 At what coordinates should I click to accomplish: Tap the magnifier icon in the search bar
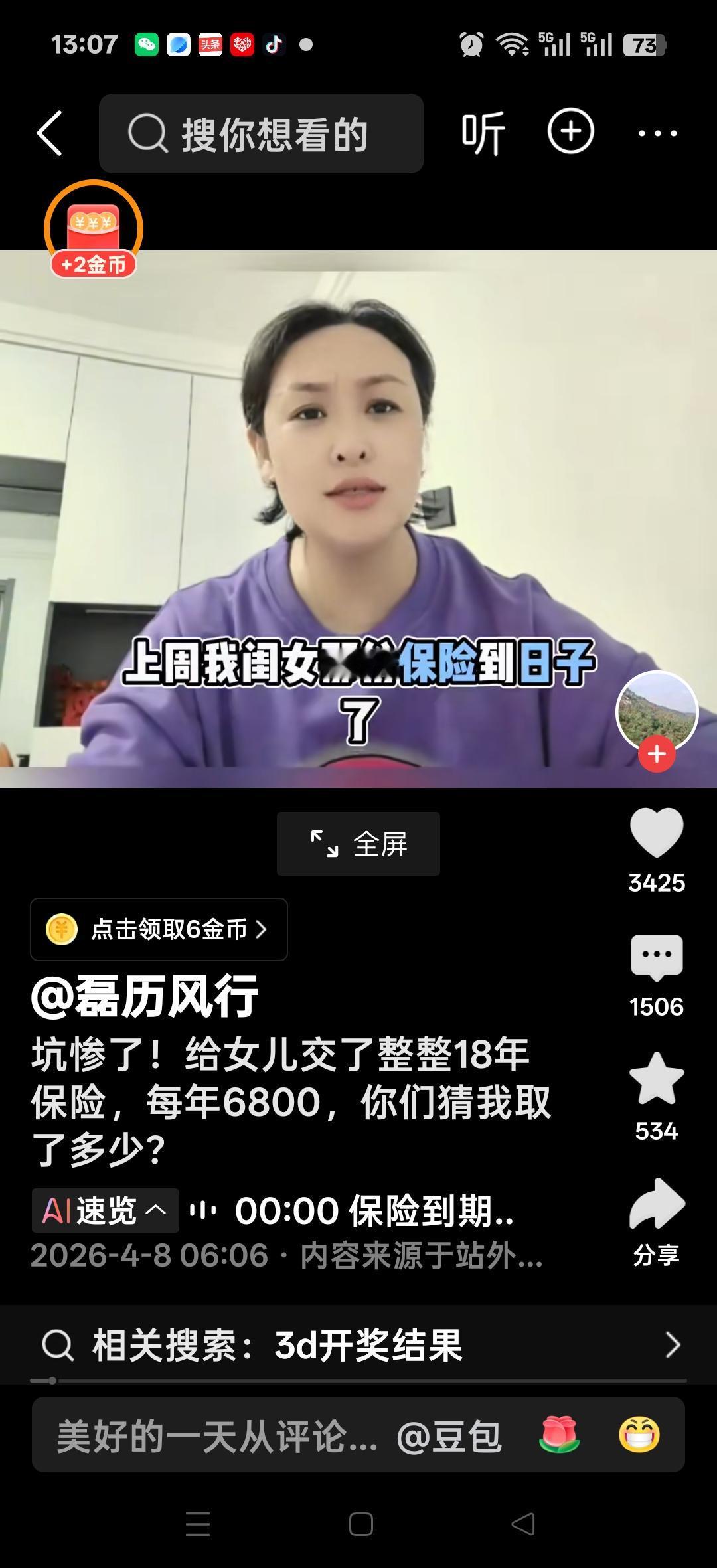coord(147,132)
